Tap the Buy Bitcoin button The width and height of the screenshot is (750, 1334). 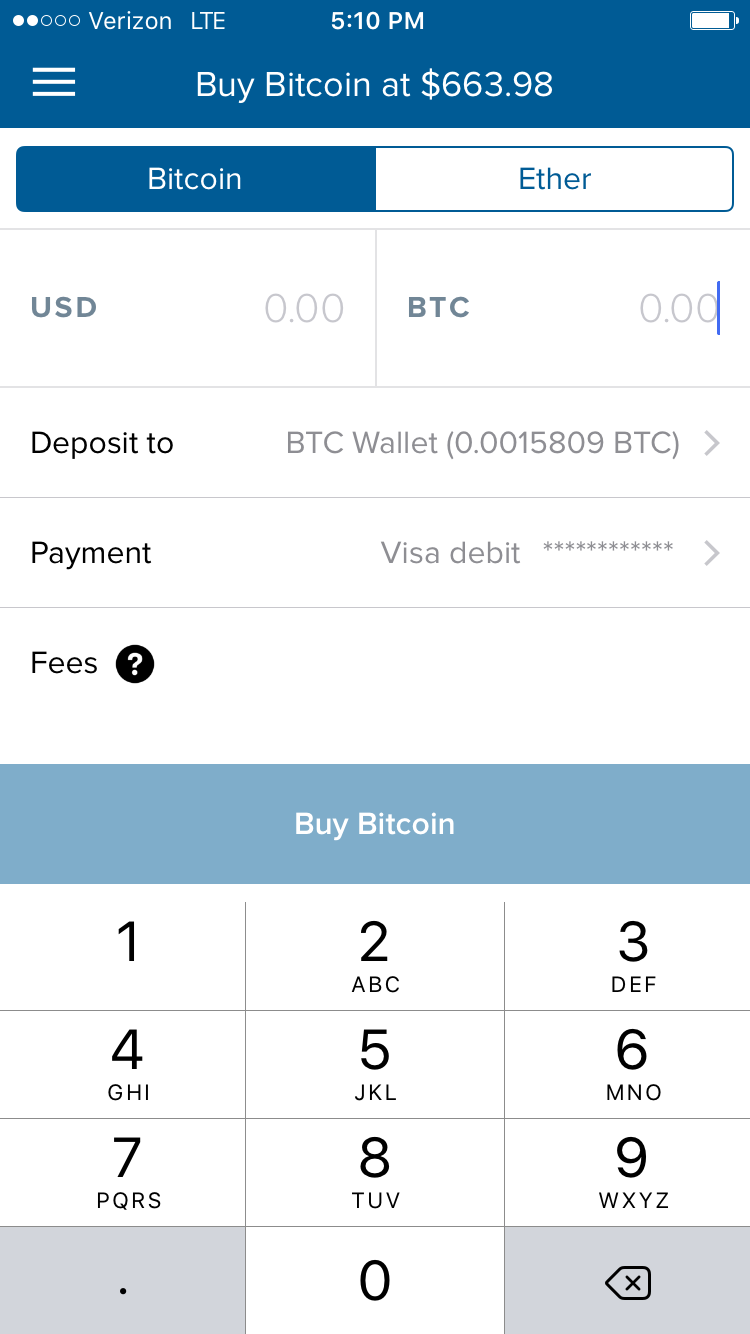click(x=375, y=824)
